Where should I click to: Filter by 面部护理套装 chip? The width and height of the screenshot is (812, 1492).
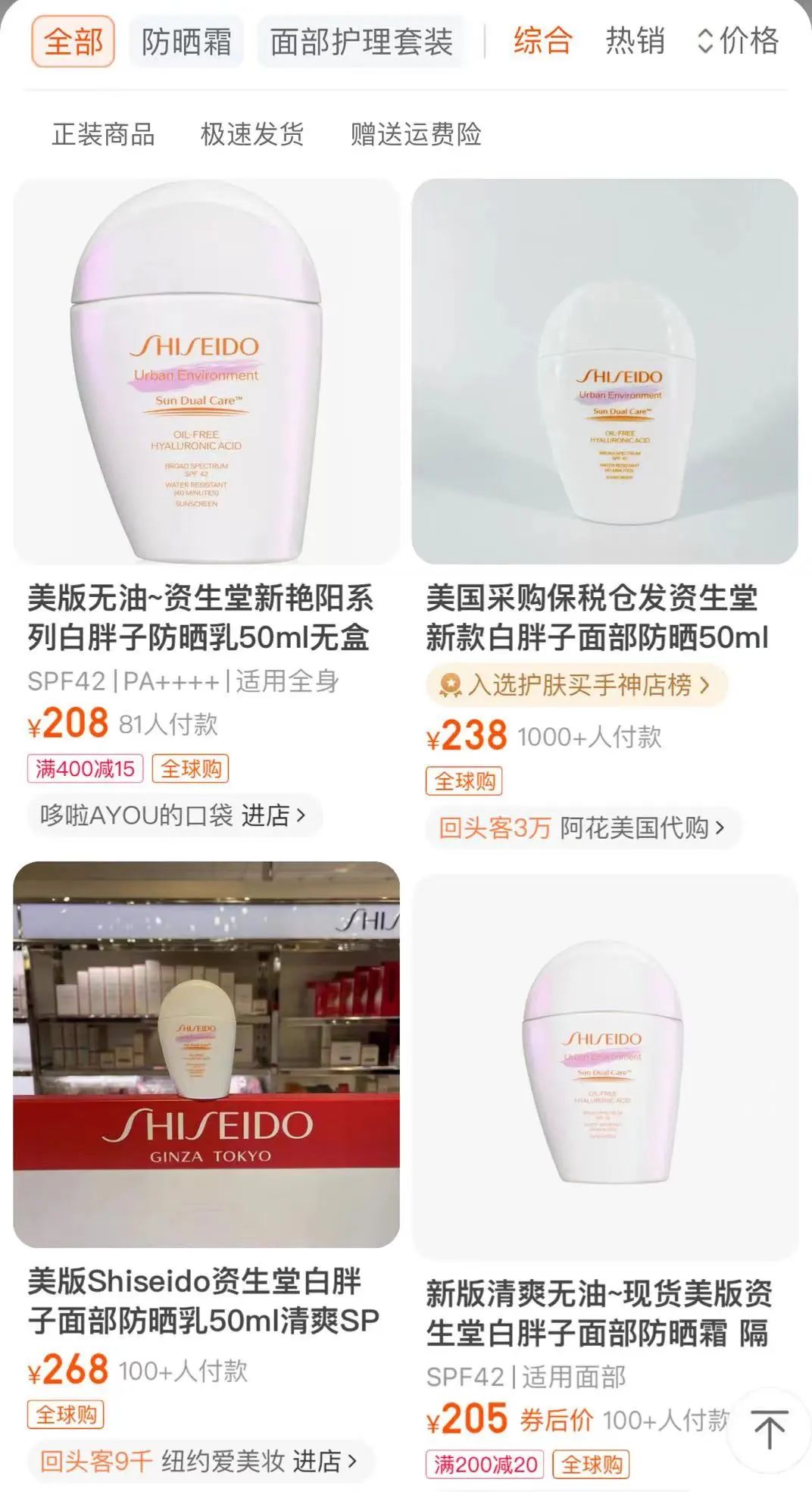click(x=361, y=42)
